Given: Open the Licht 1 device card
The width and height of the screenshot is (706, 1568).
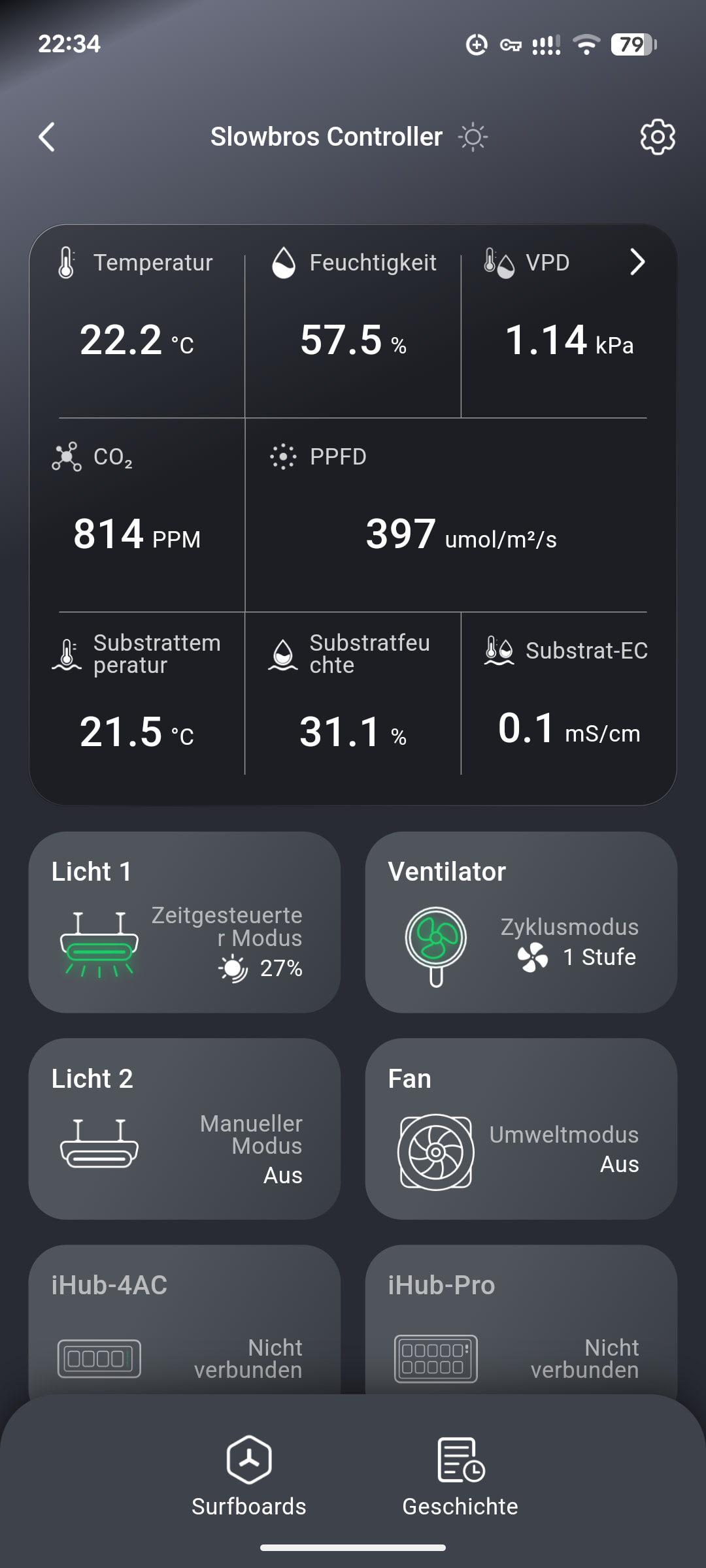Looking at the screenshot, I should point(184,922).
